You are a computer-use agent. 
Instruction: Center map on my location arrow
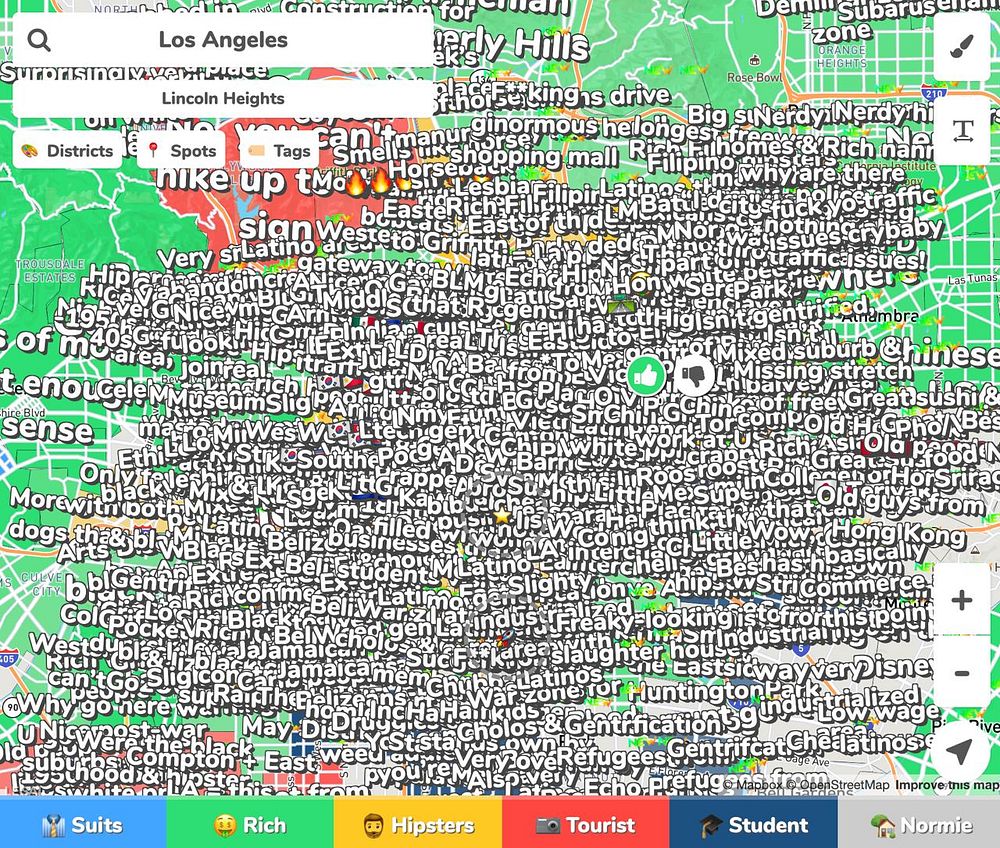tap(960, 750)
